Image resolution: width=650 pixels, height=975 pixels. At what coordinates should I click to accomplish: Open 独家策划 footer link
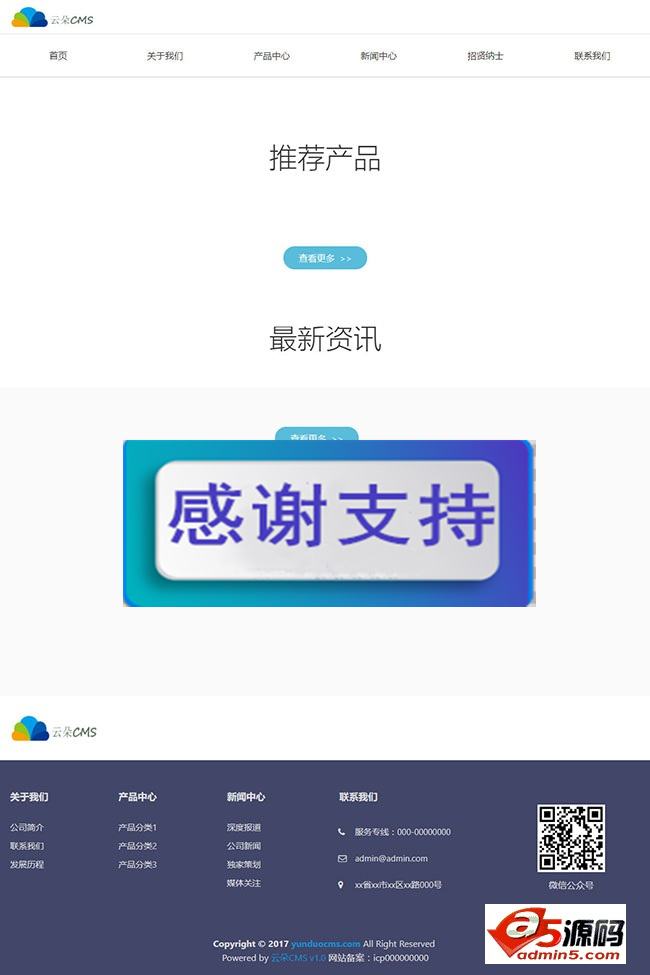pyautogui.click(x=244, y=865)
